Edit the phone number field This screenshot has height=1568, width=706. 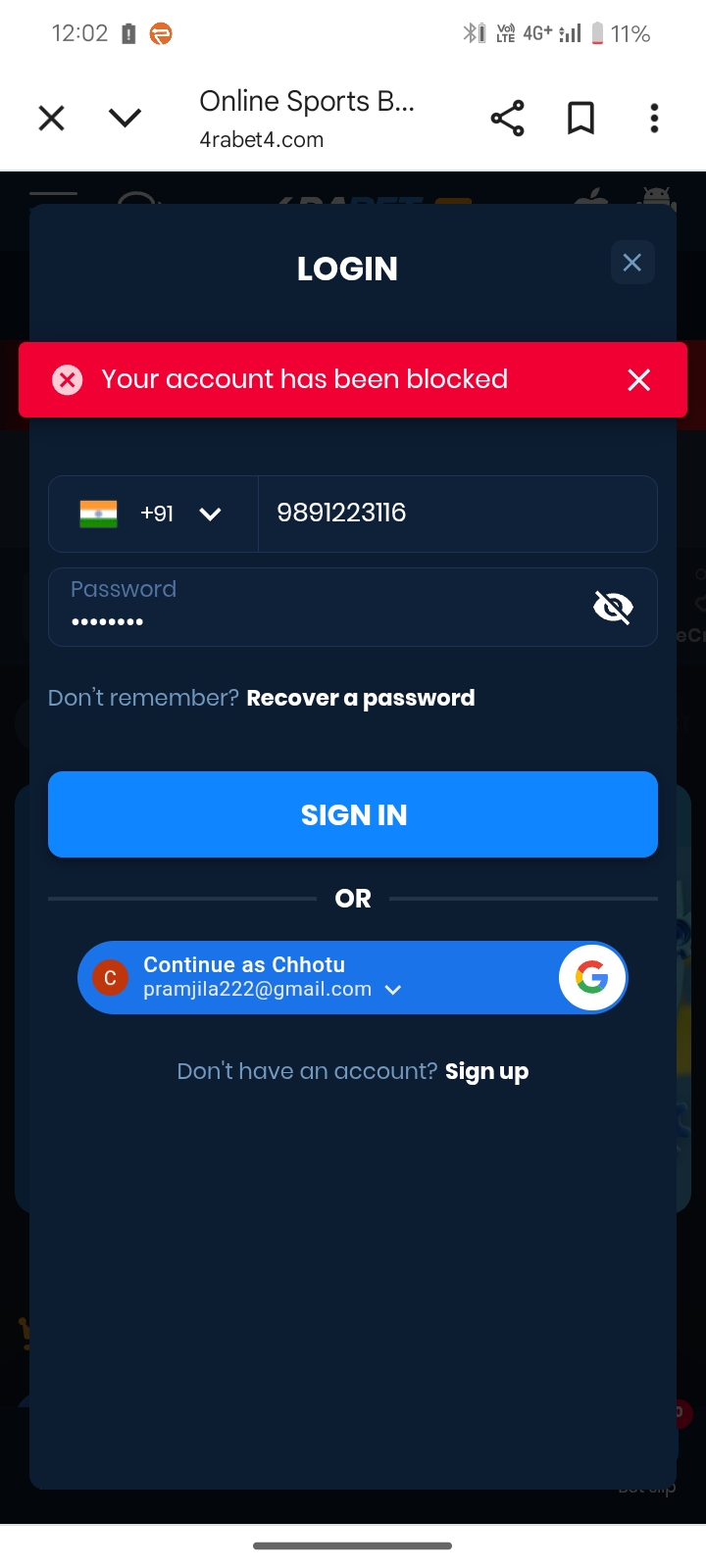click(x=456, y=514)
